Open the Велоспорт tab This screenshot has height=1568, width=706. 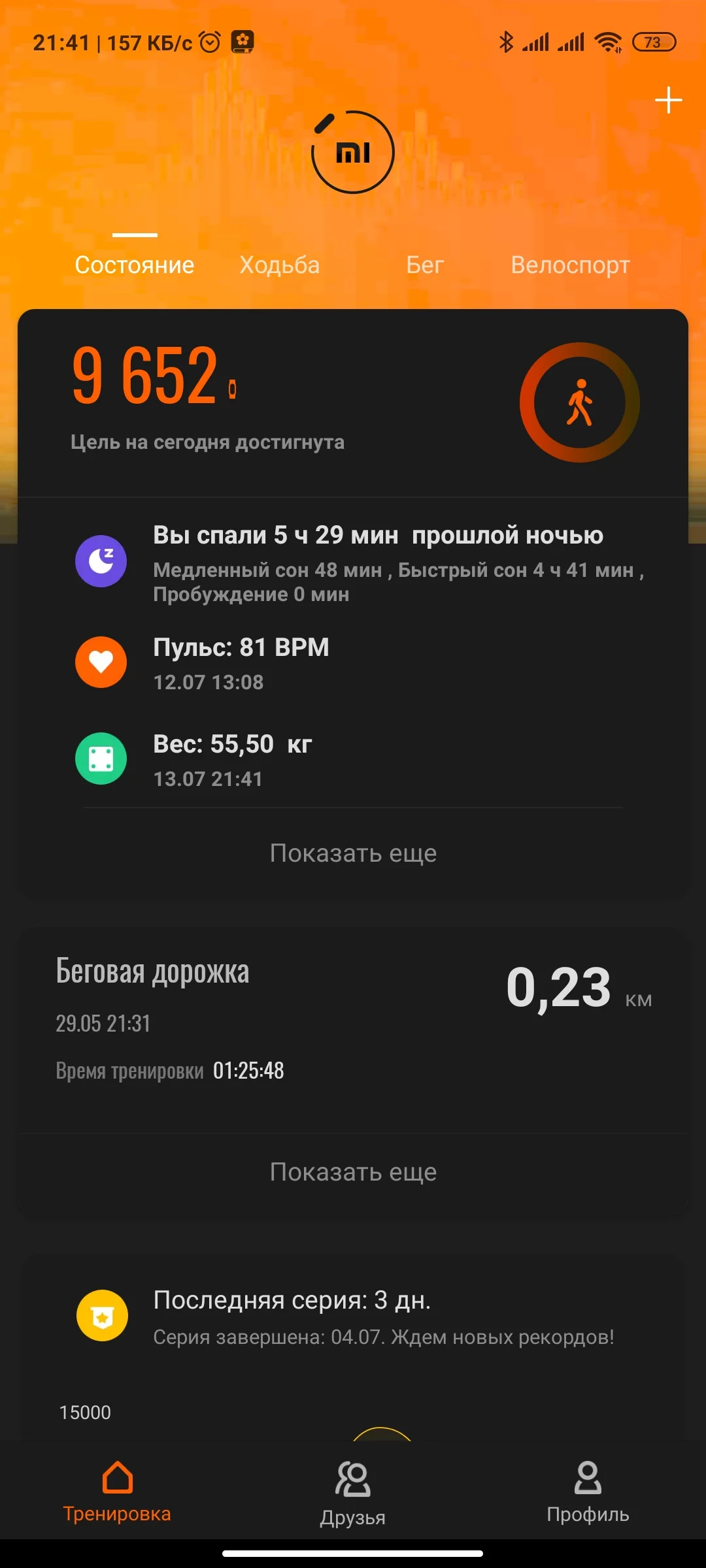570,265
